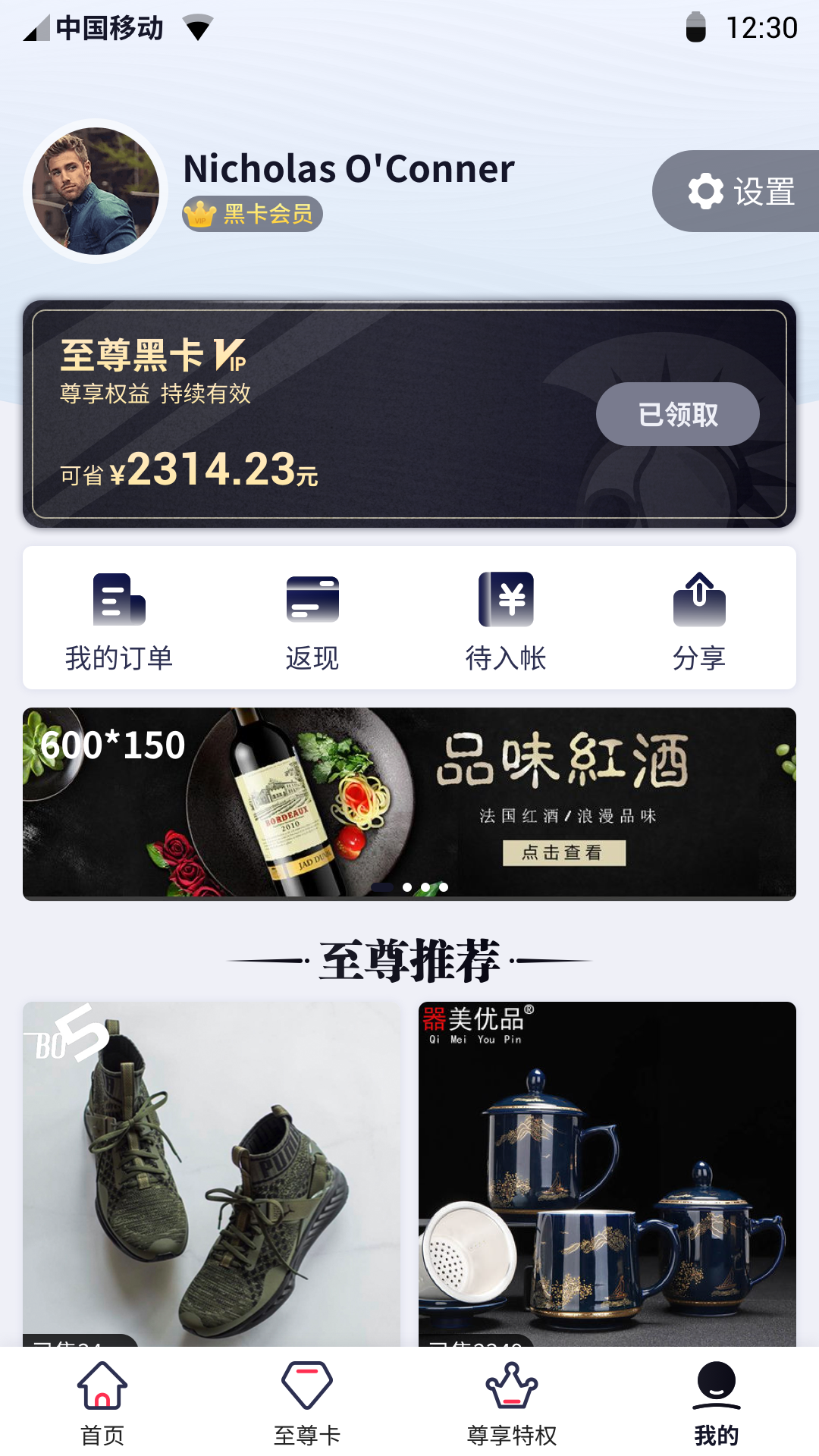The height and width of the screenshot is (1456, 819).
Task: Open the blue tea cup set product card
Action: pyautogui.click(x=607, y=1174)
